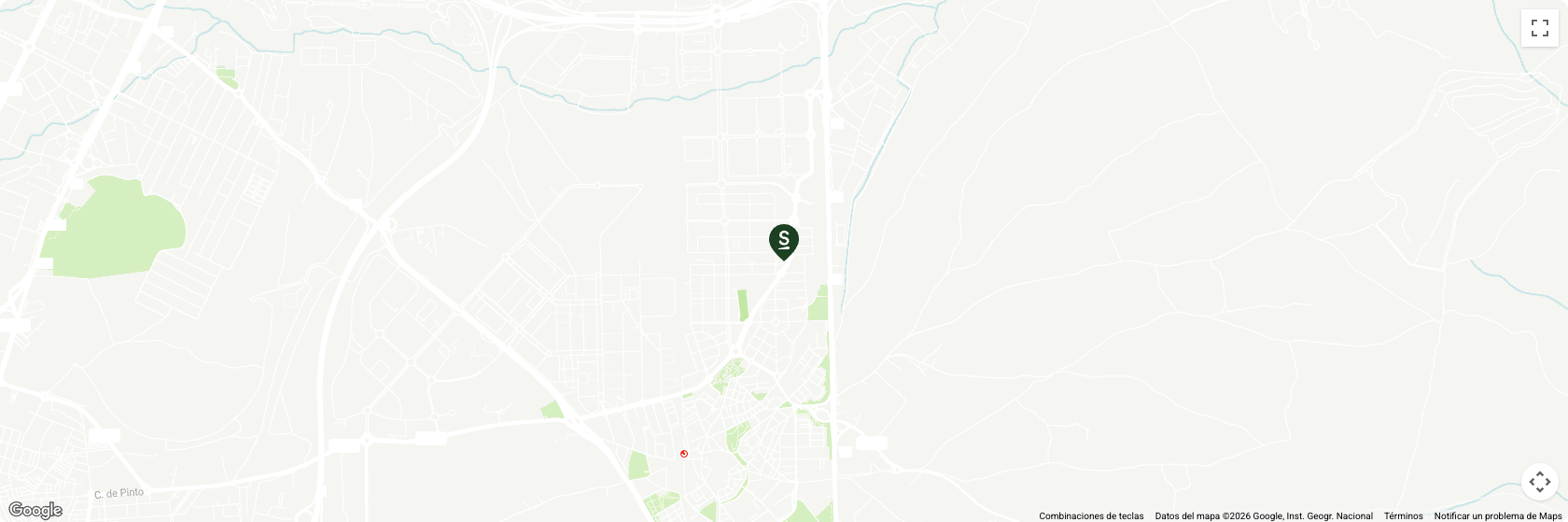Tap the dark green location marker
The width and height of the screenshot is (1568, 522).
784,241
